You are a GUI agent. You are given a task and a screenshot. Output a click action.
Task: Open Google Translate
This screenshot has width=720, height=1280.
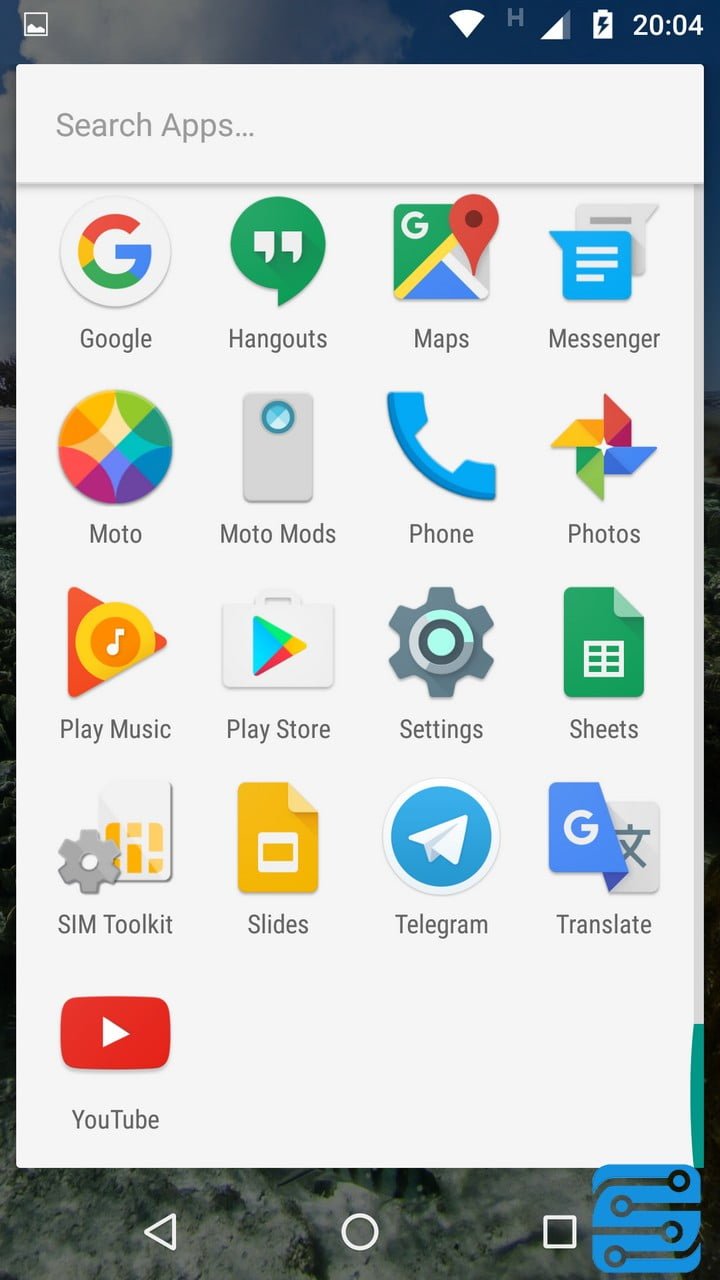(x=603, y=837)
